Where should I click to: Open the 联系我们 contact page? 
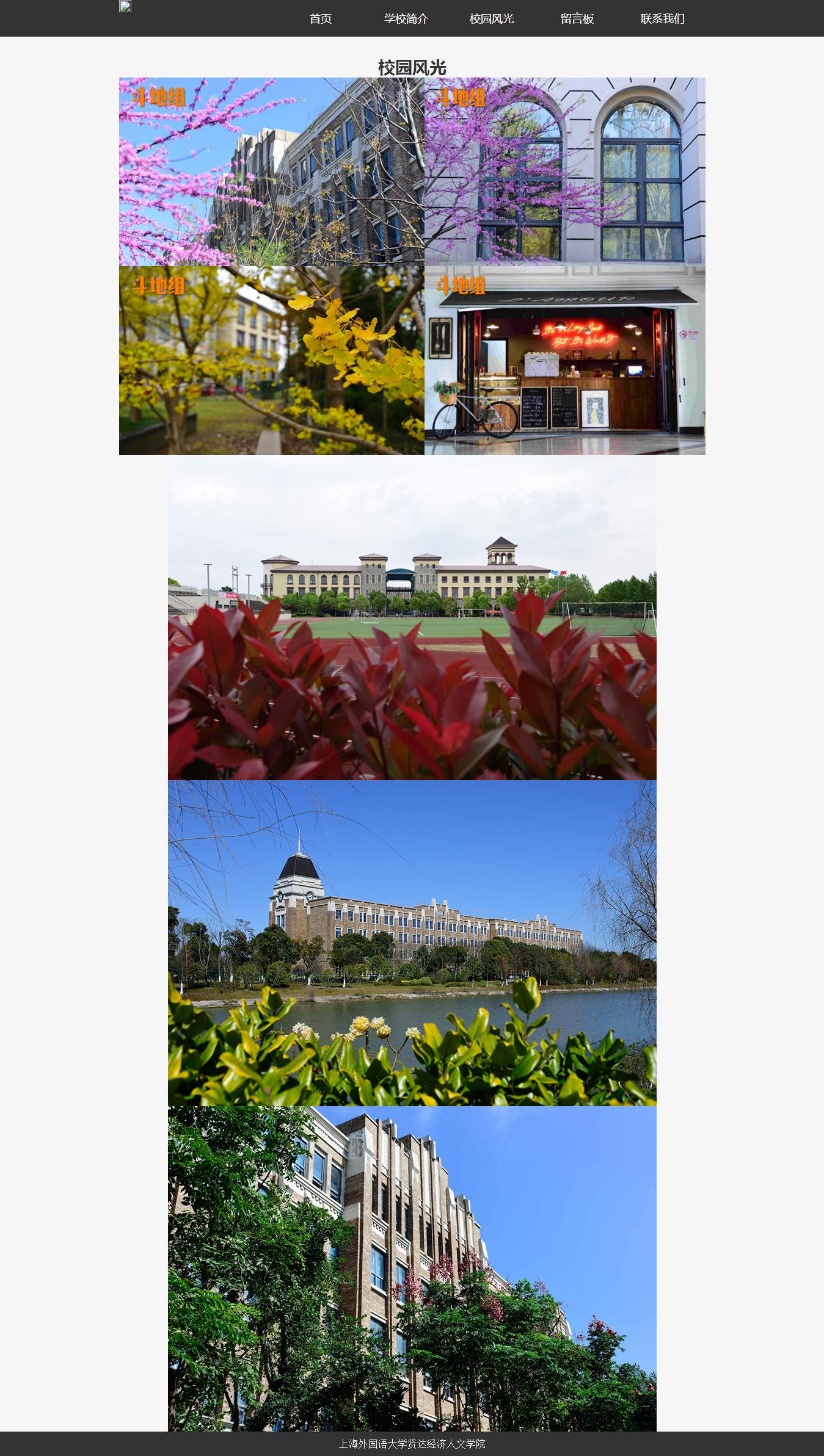pos(662,19)
